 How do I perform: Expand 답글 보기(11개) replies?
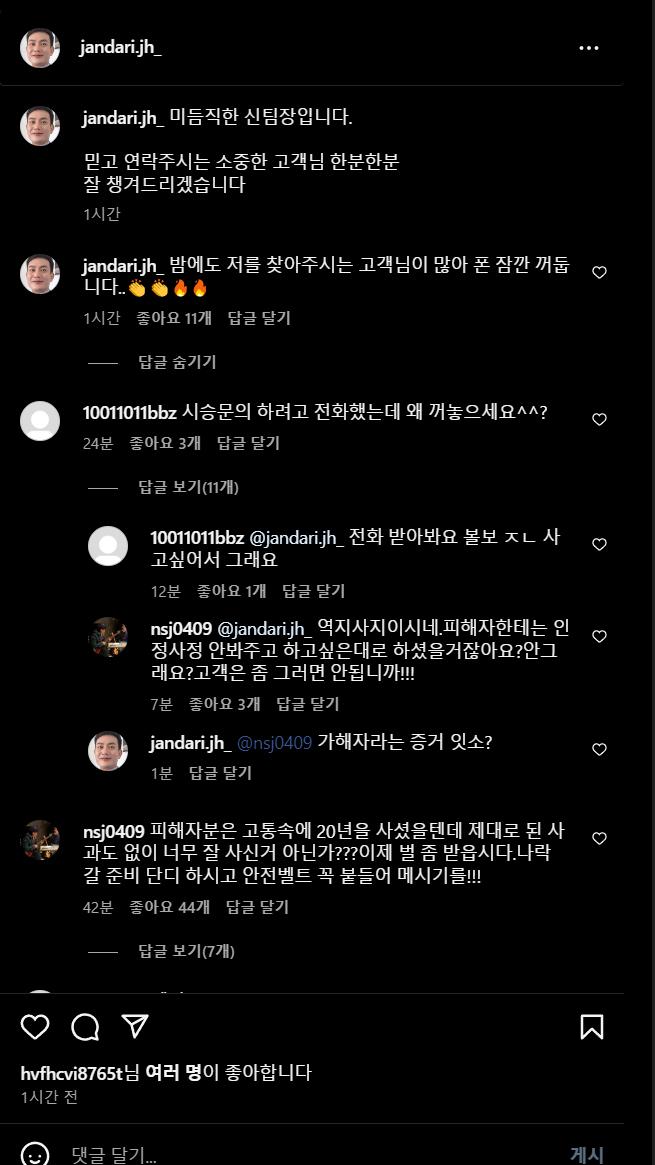point(188,487)
